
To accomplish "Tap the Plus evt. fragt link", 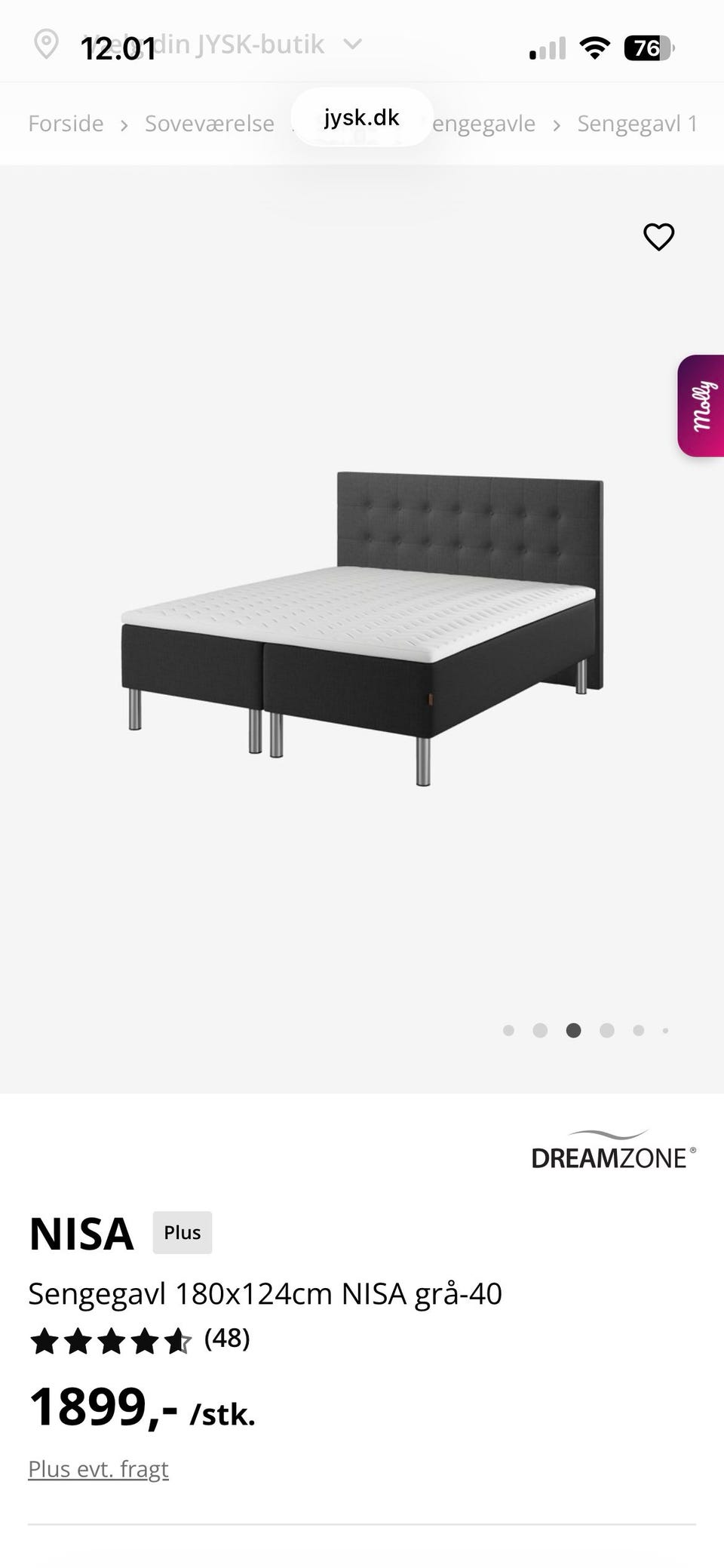I will [98, 1469].
